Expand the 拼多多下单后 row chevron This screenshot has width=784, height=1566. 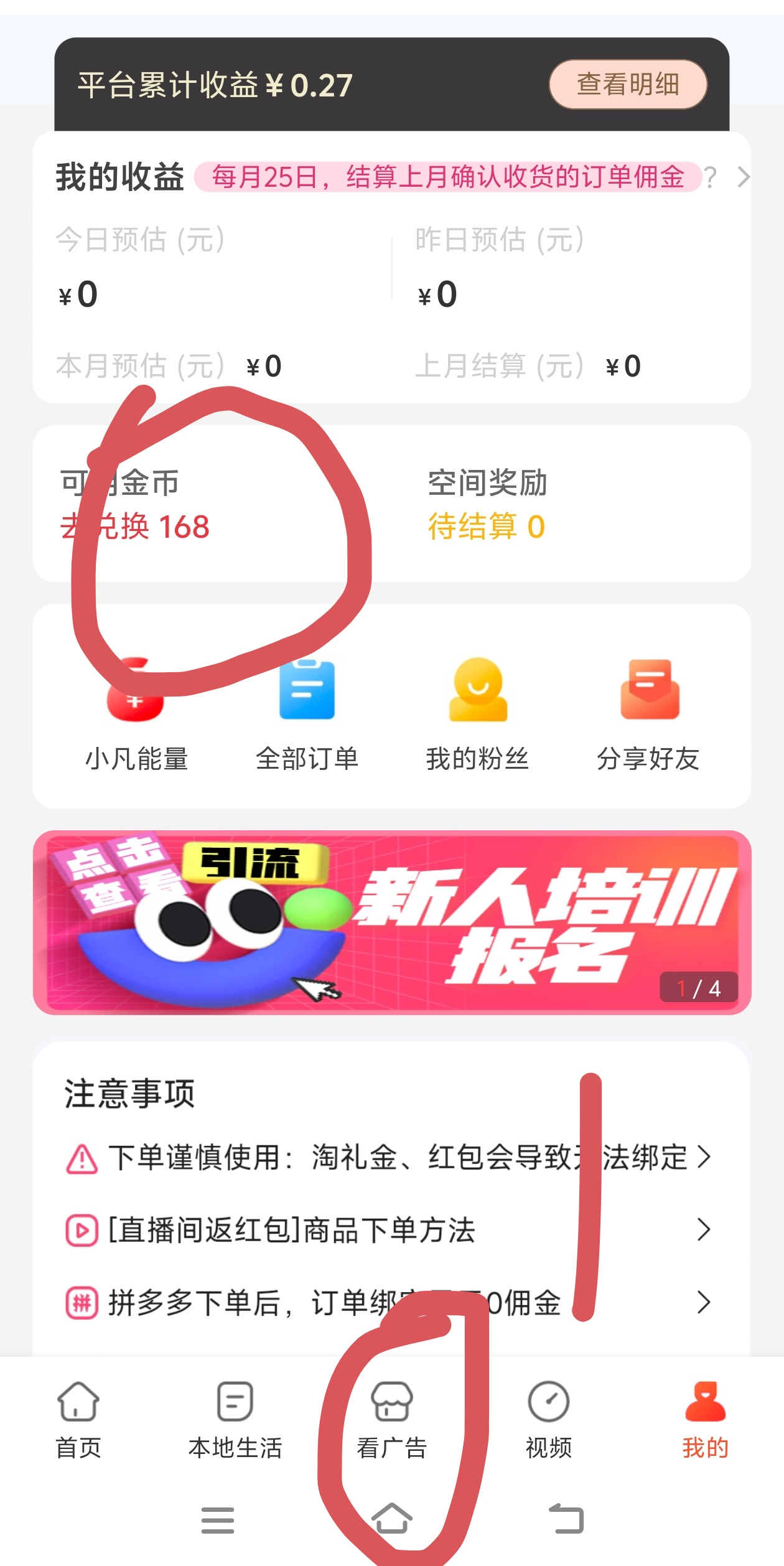pyautogui.click(x=704, y=1299)
